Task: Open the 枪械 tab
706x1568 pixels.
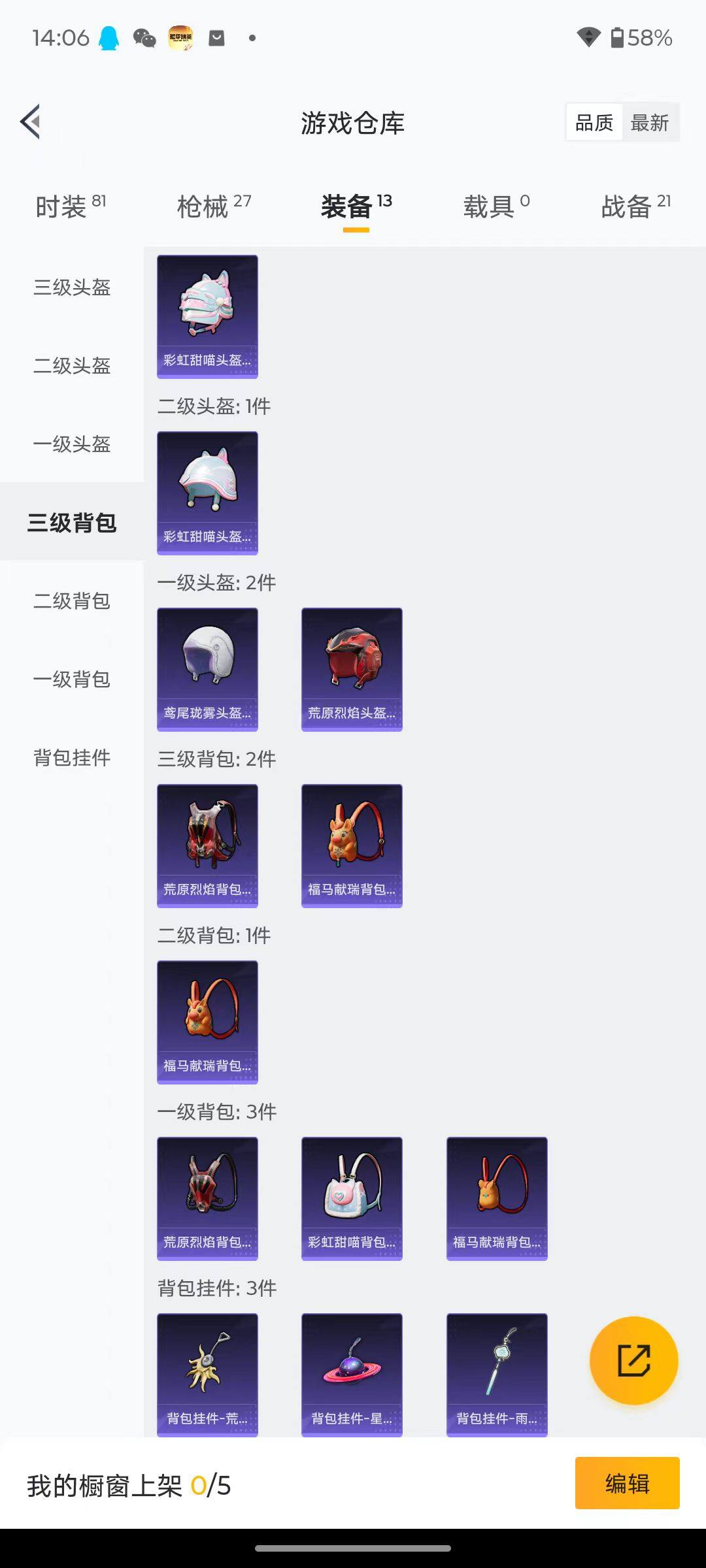Action: pos(206,206)
